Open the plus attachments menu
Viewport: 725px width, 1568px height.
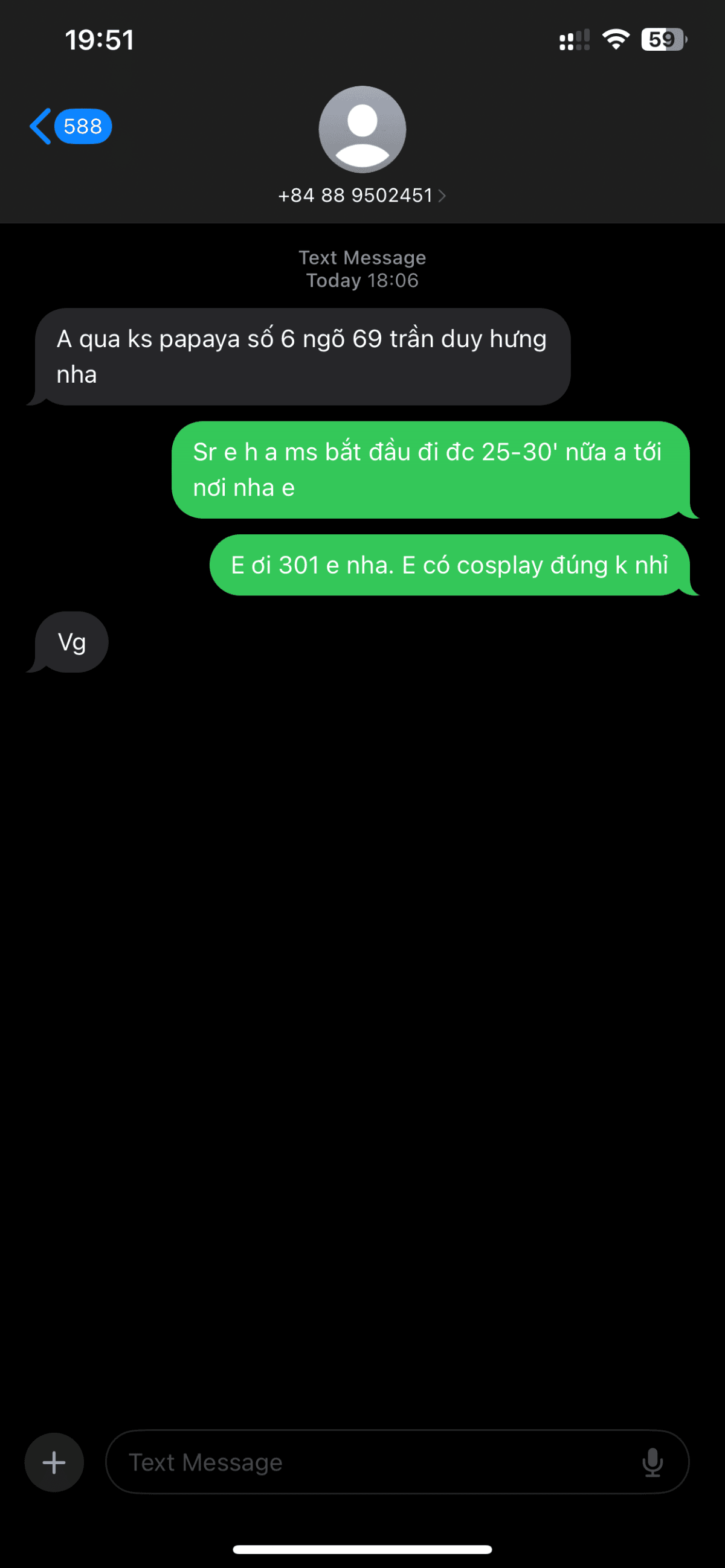(x=54, y=1462)
